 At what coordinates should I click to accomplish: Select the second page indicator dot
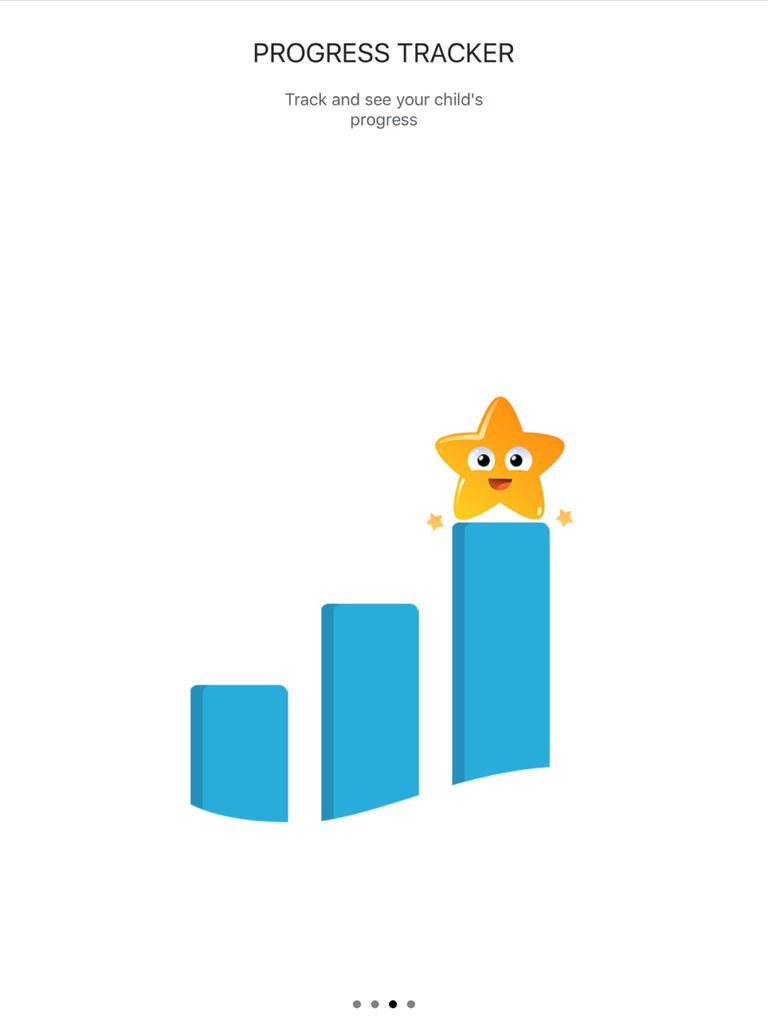pyautogui.click(x=375, y=1004)
